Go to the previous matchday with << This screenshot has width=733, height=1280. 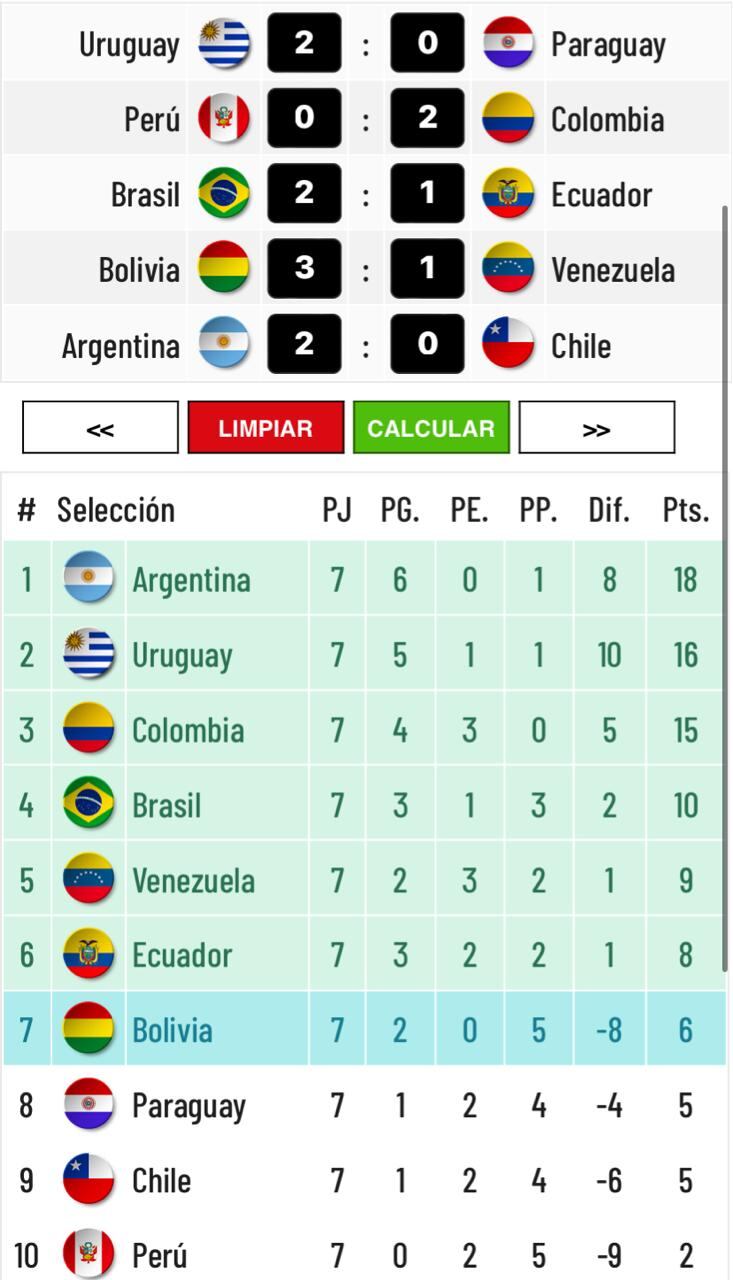pyautogui.click(x=99, y=426)
